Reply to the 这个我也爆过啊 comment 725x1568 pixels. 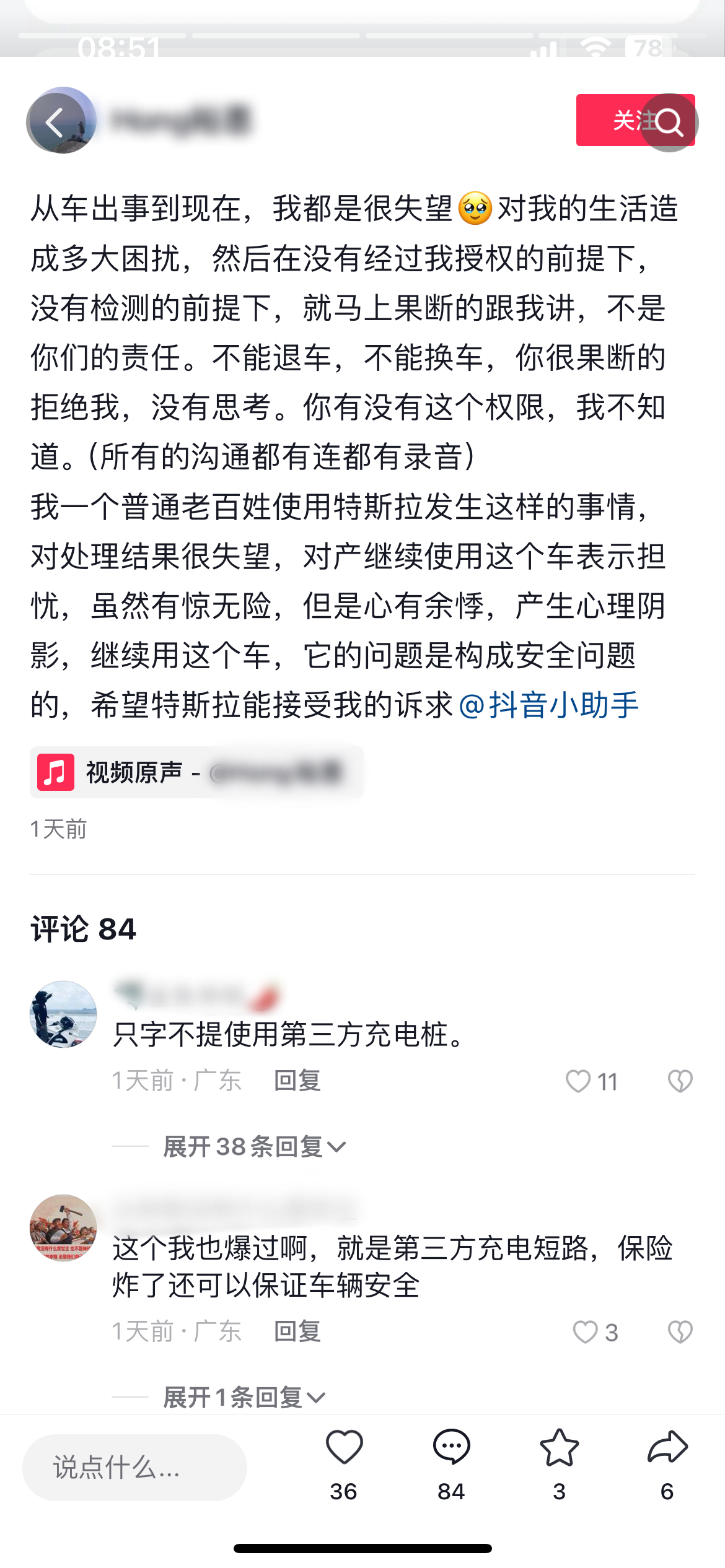click(x=297, y=1331)
